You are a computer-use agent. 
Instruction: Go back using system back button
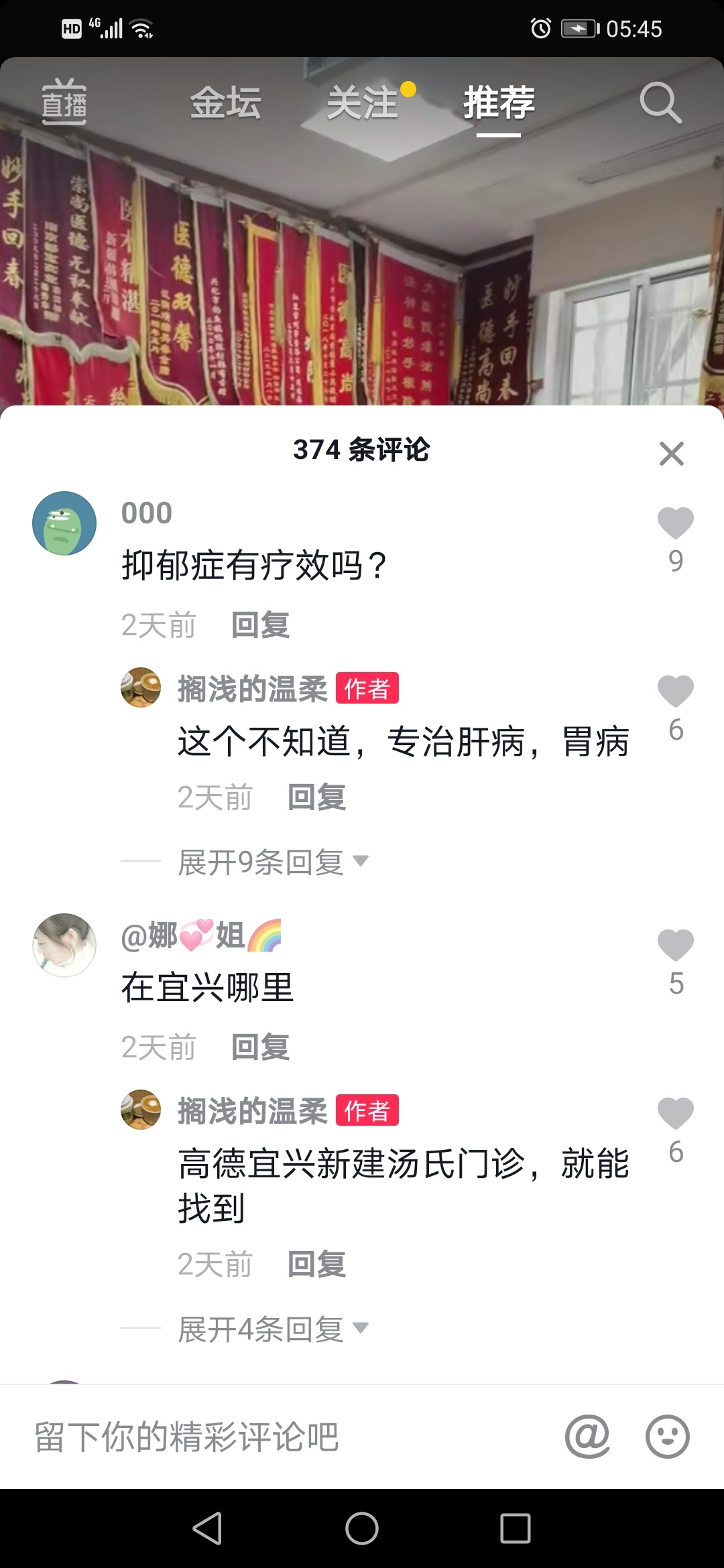pyautogui.click(x=207, y=1528)
